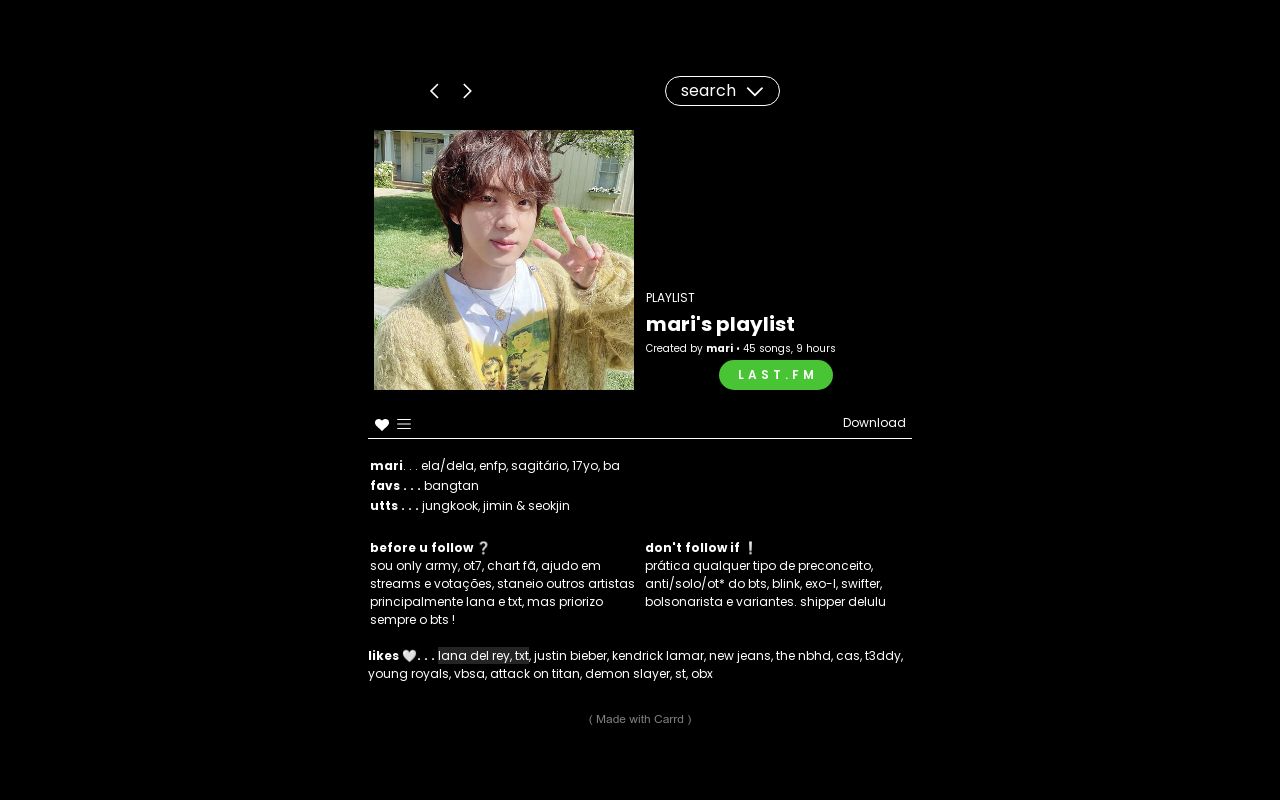1280x800 pixels.
Task: Go forward with the right arrow
Action: pos(467,91)
